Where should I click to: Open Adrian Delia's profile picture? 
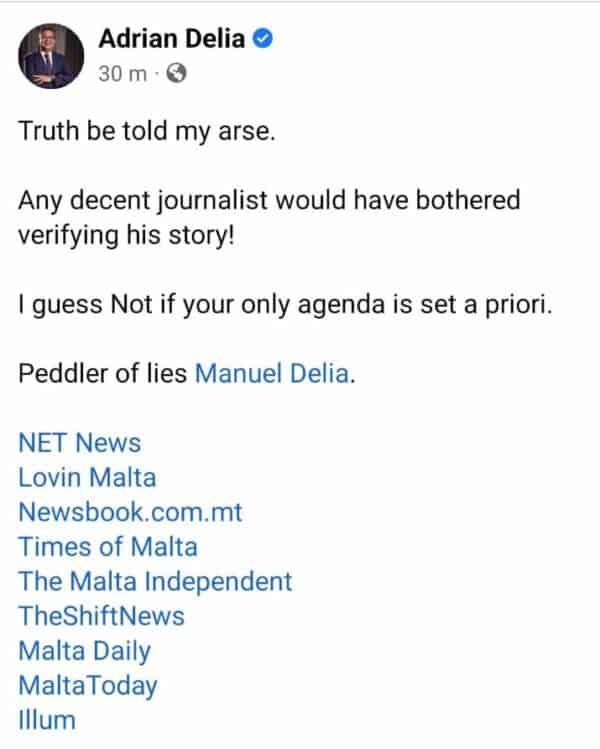tap(50, 56)
